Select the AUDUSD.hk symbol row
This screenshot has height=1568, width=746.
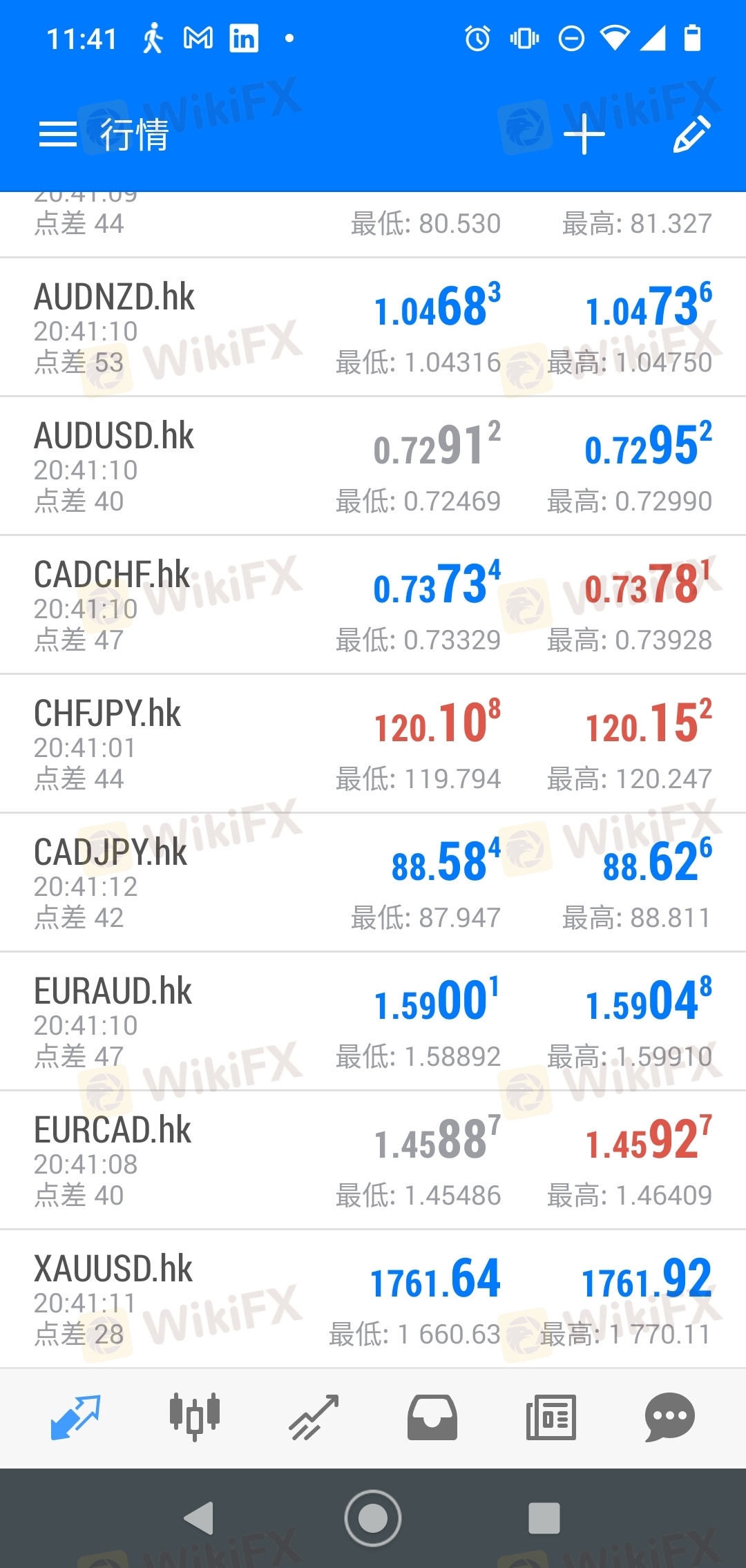click(x=373, y=466)
